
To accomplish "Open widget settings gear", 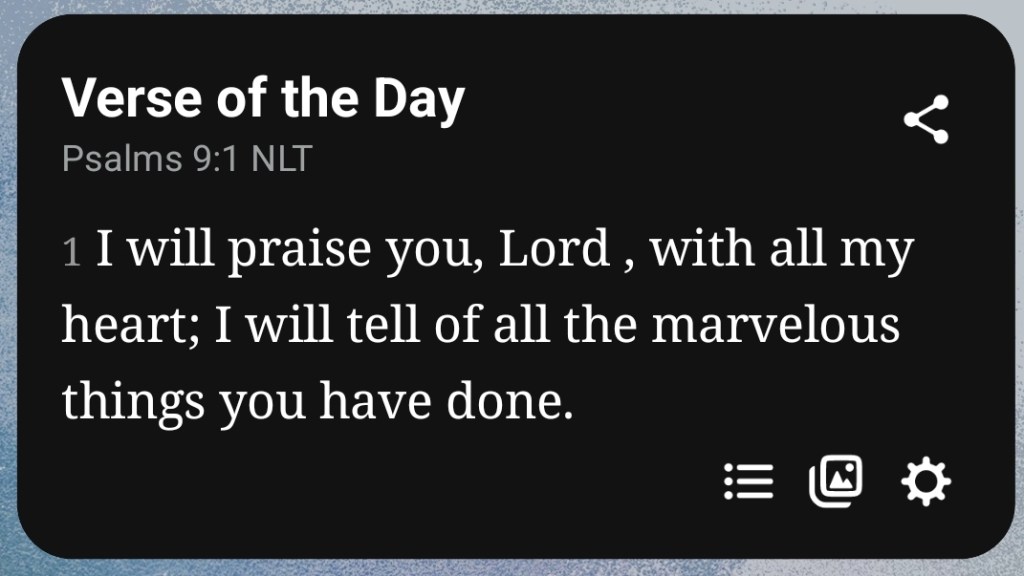I will pyautogui.click(x=925, y=482).
